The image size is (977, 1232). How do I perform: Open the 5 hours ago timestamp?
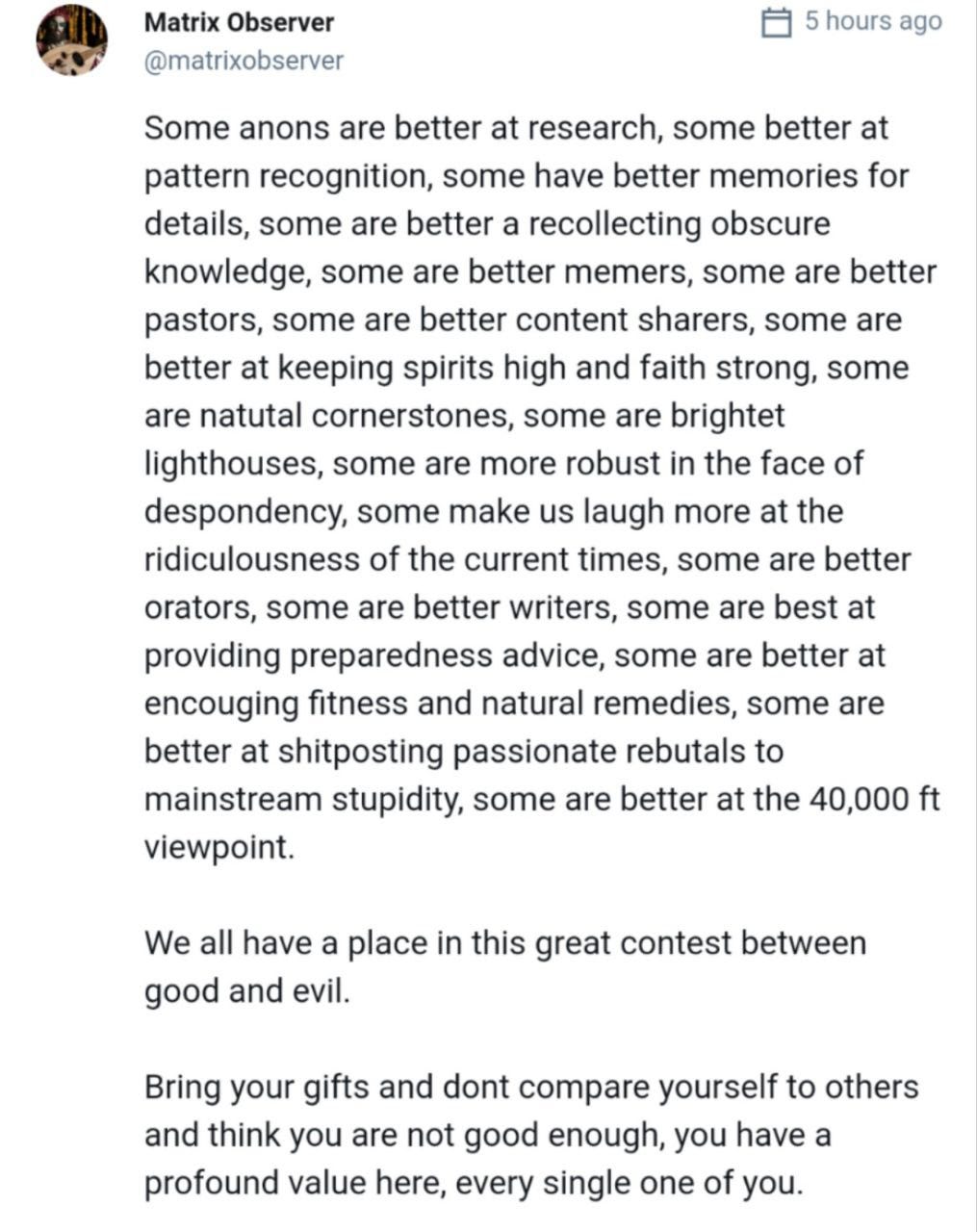tap(872, 21)
